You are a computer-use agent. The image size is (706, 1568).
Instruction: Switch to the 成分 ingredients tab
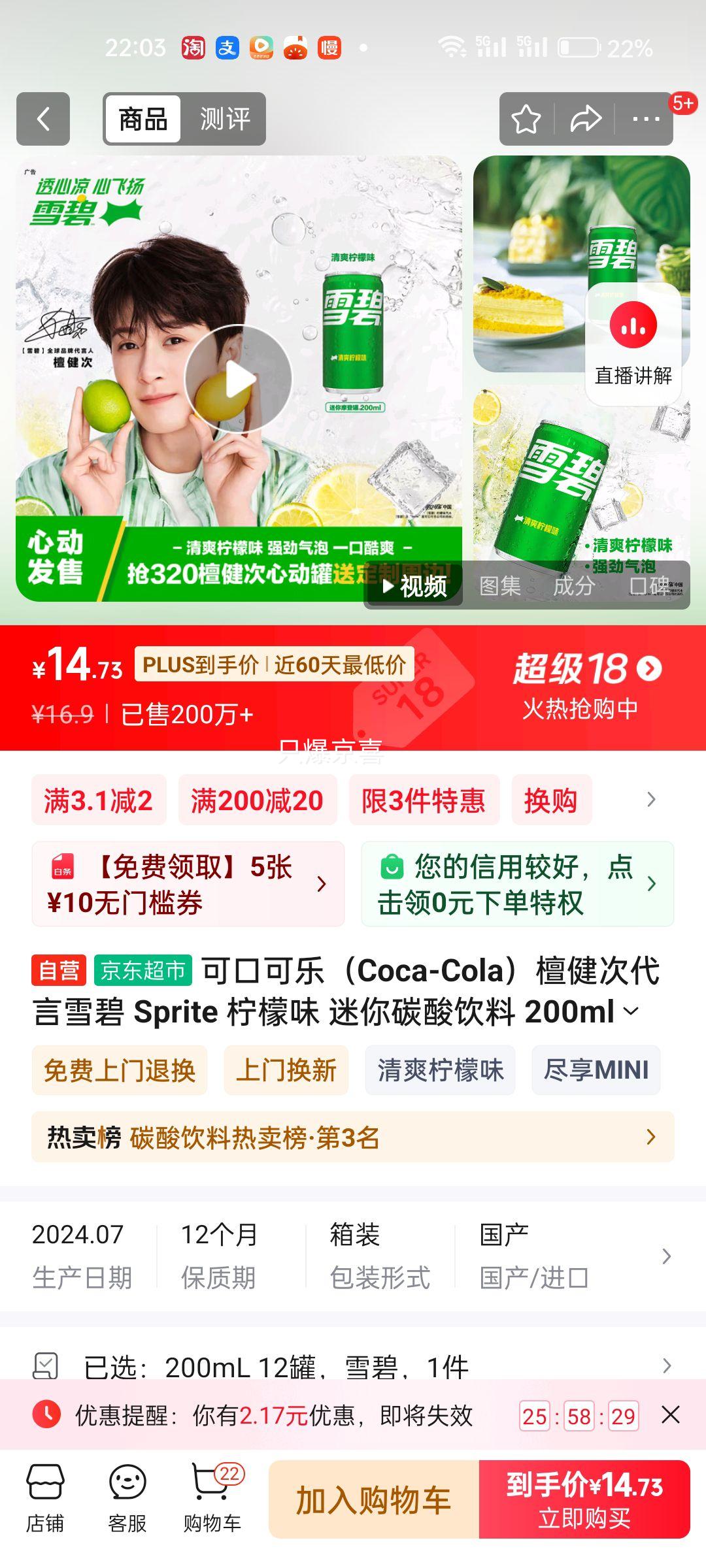pyautogui.click(x=572, y=587)
